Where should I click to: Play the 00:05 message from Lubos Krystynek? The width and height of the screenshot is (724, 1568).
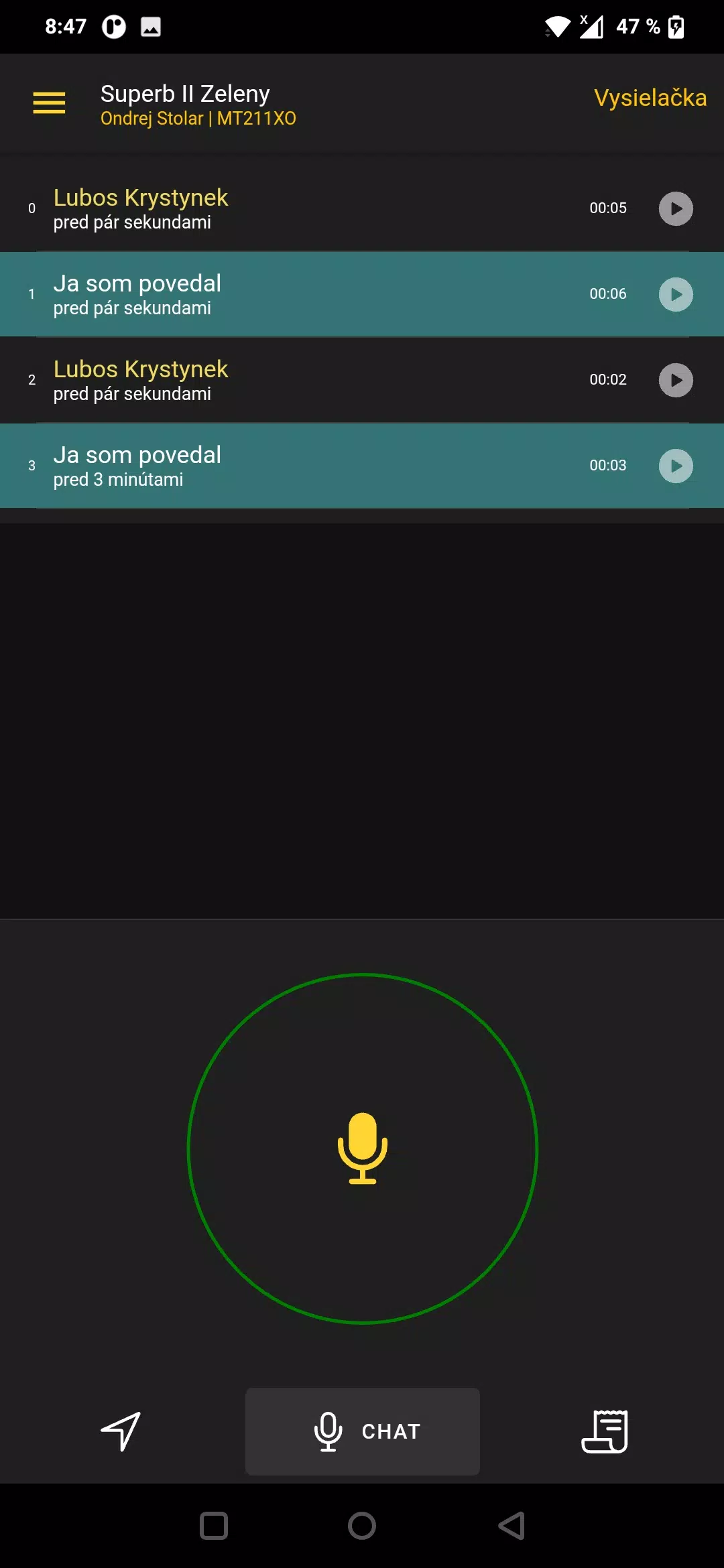pyautogui.click(x=676, y=208)
